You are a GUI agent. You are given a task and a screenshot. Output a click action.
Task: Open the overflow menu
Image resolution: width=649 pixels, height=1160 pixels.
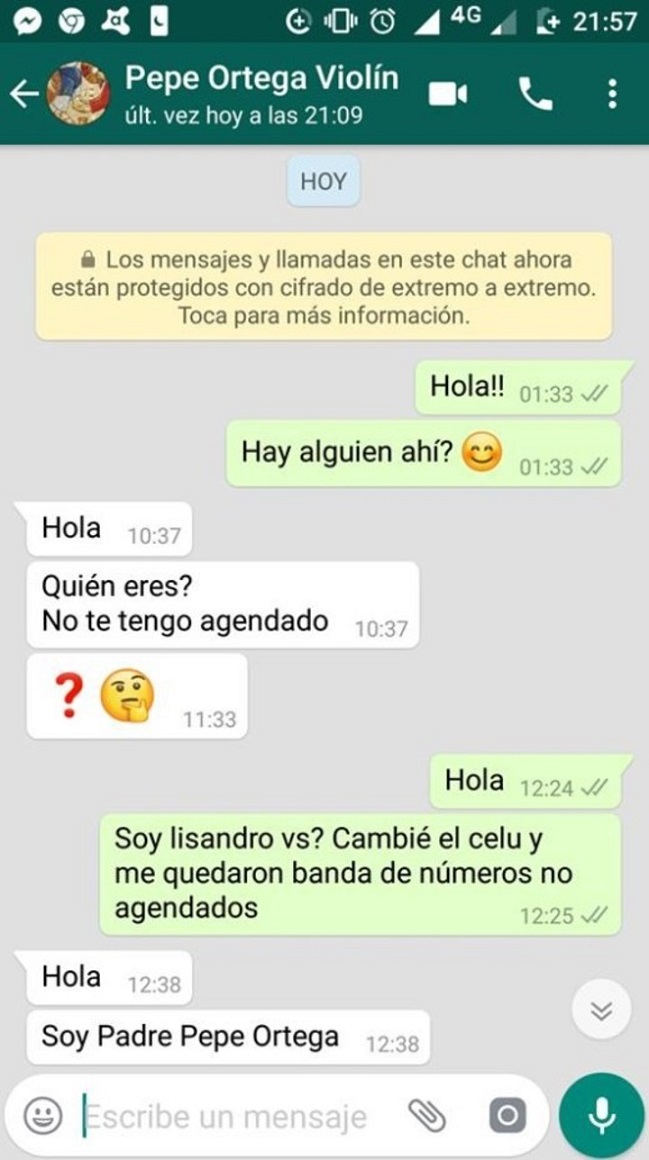click(x=612, y=94)
